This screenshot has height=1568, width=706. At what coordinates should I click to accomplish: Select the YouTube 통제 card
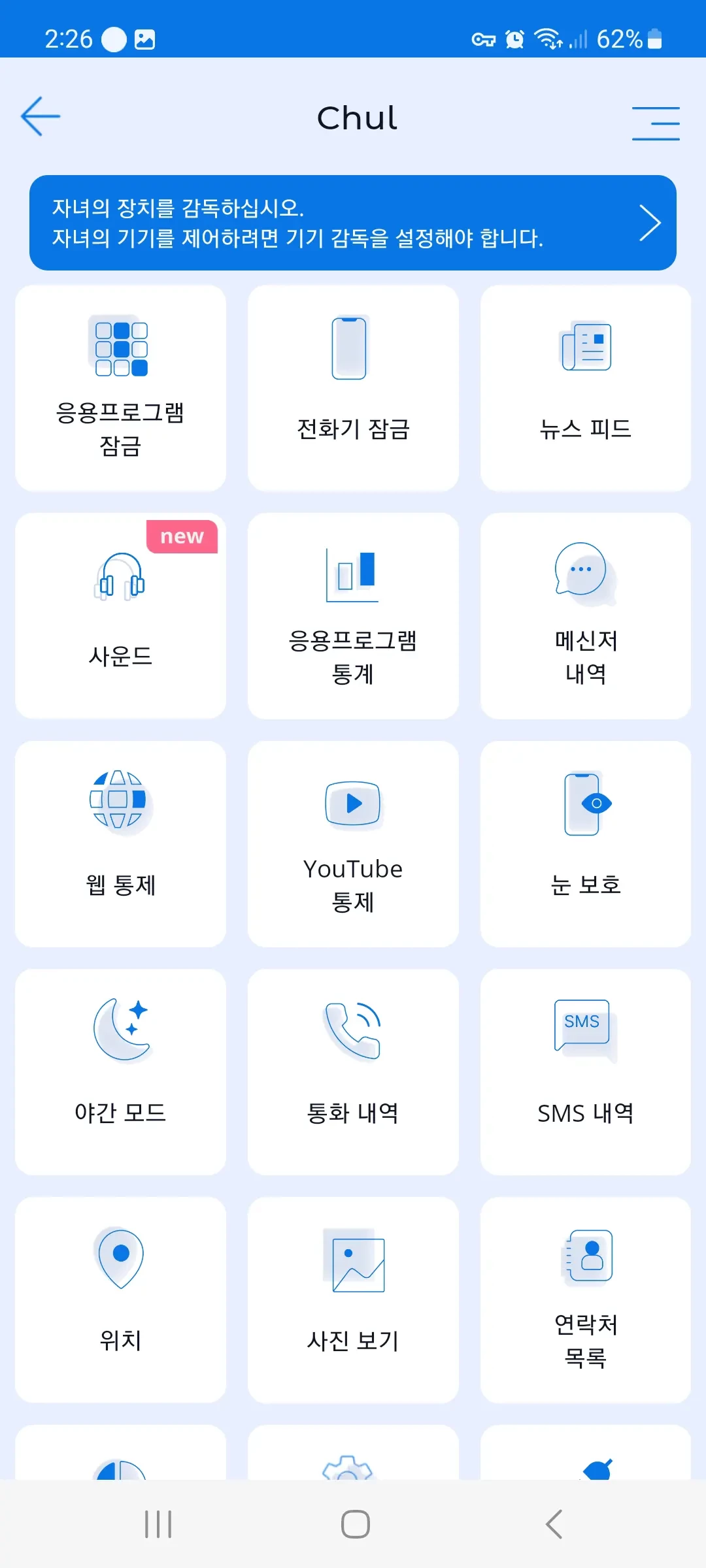click(x=353, y=844)
